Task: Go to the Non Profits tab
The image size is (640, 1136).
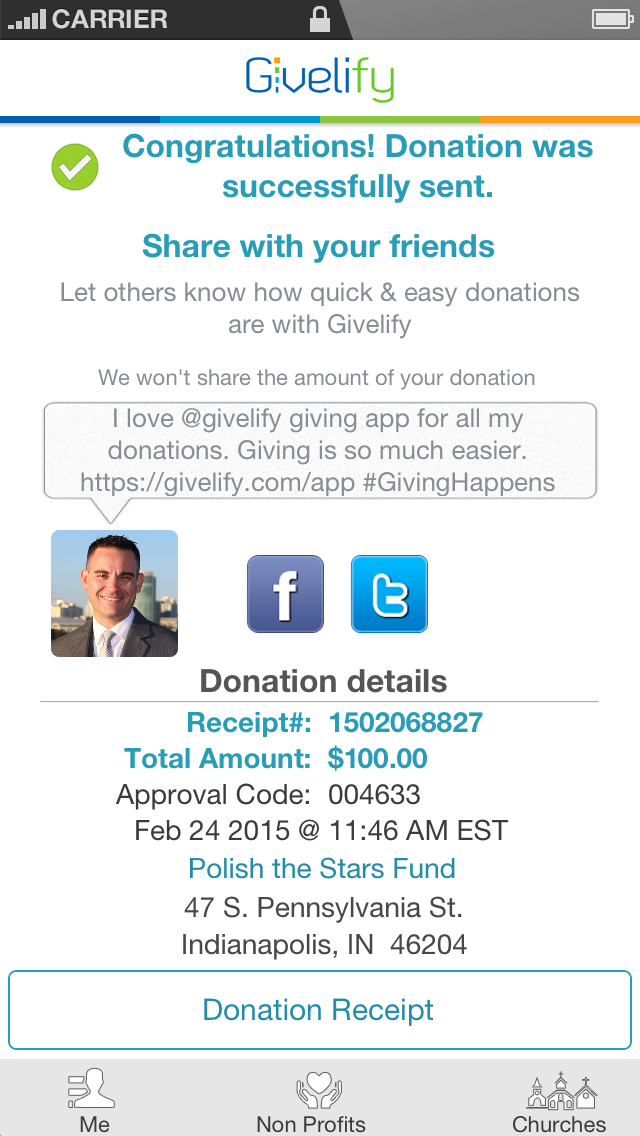Action: tap(312, 1100)
